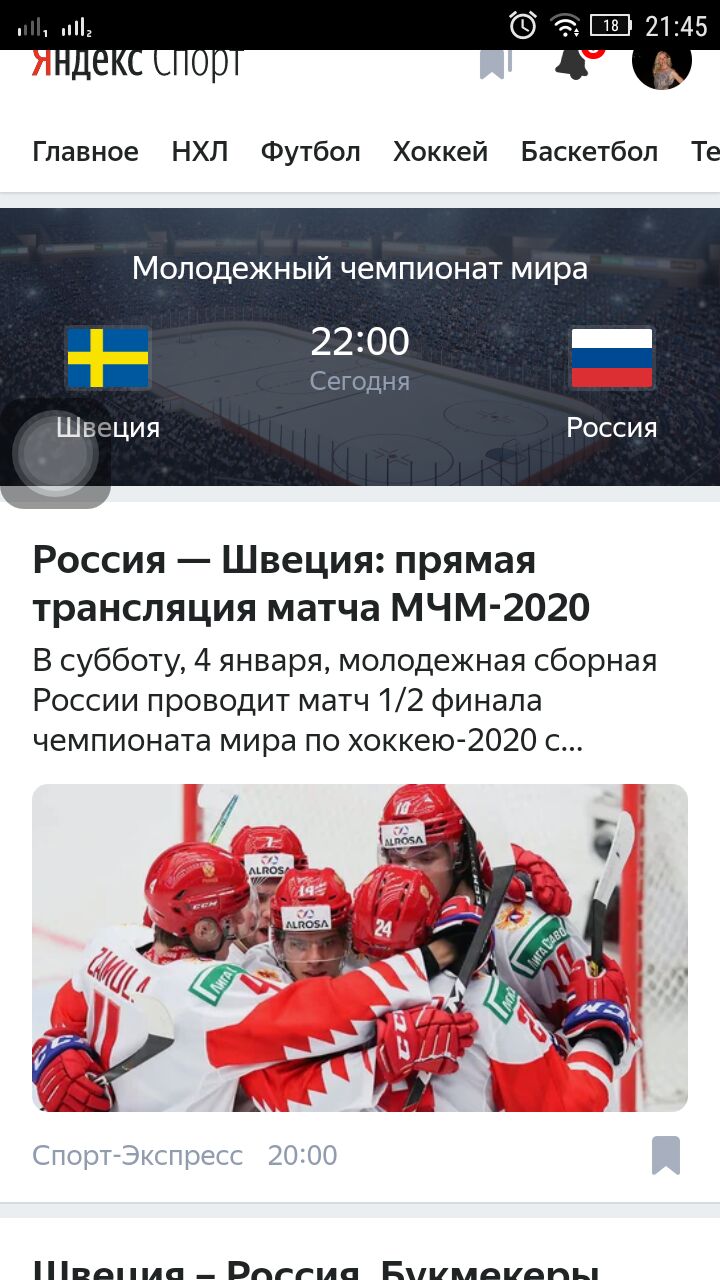
Task: Open the Яндекс Спорт home logo
Action: [x=137, y=64]
